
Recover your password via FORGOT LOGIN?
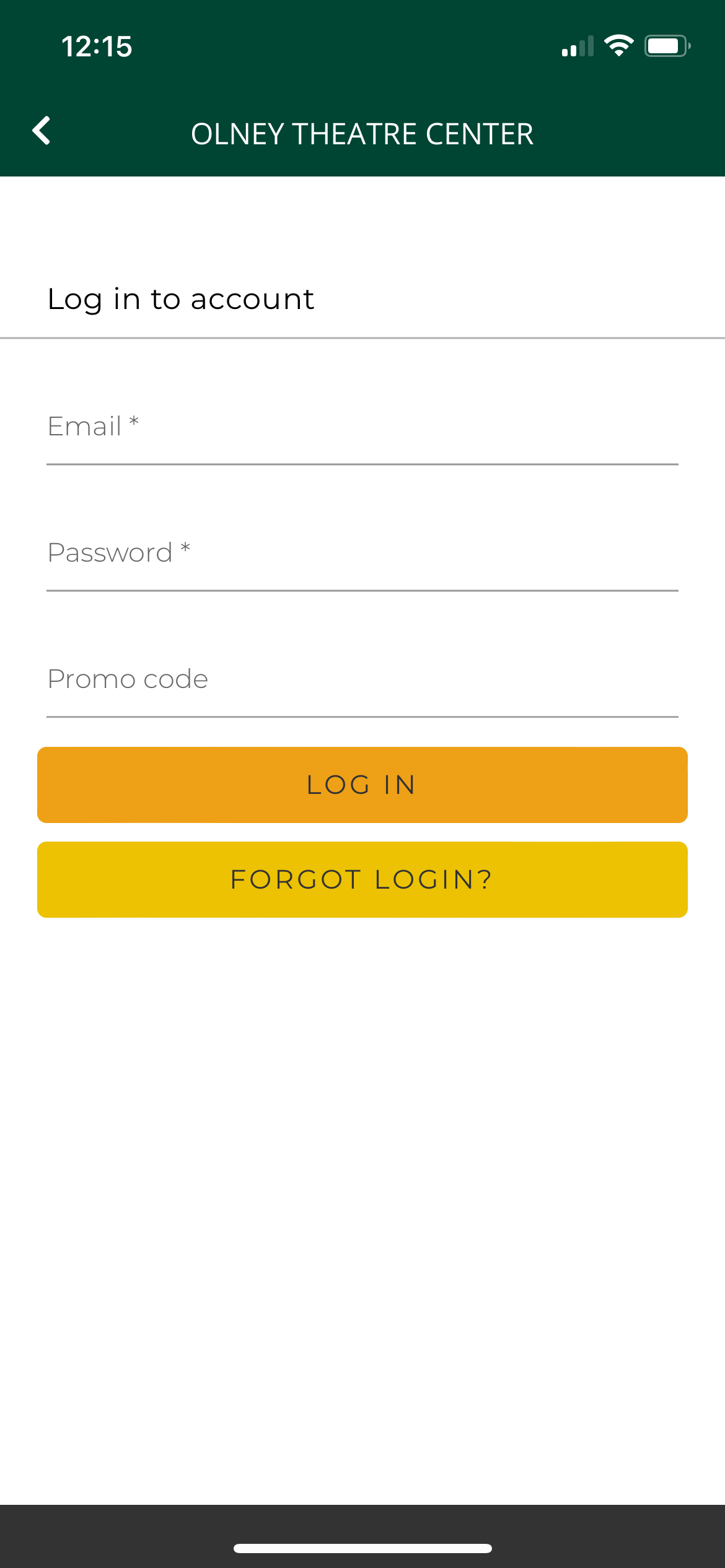[362, 879]
